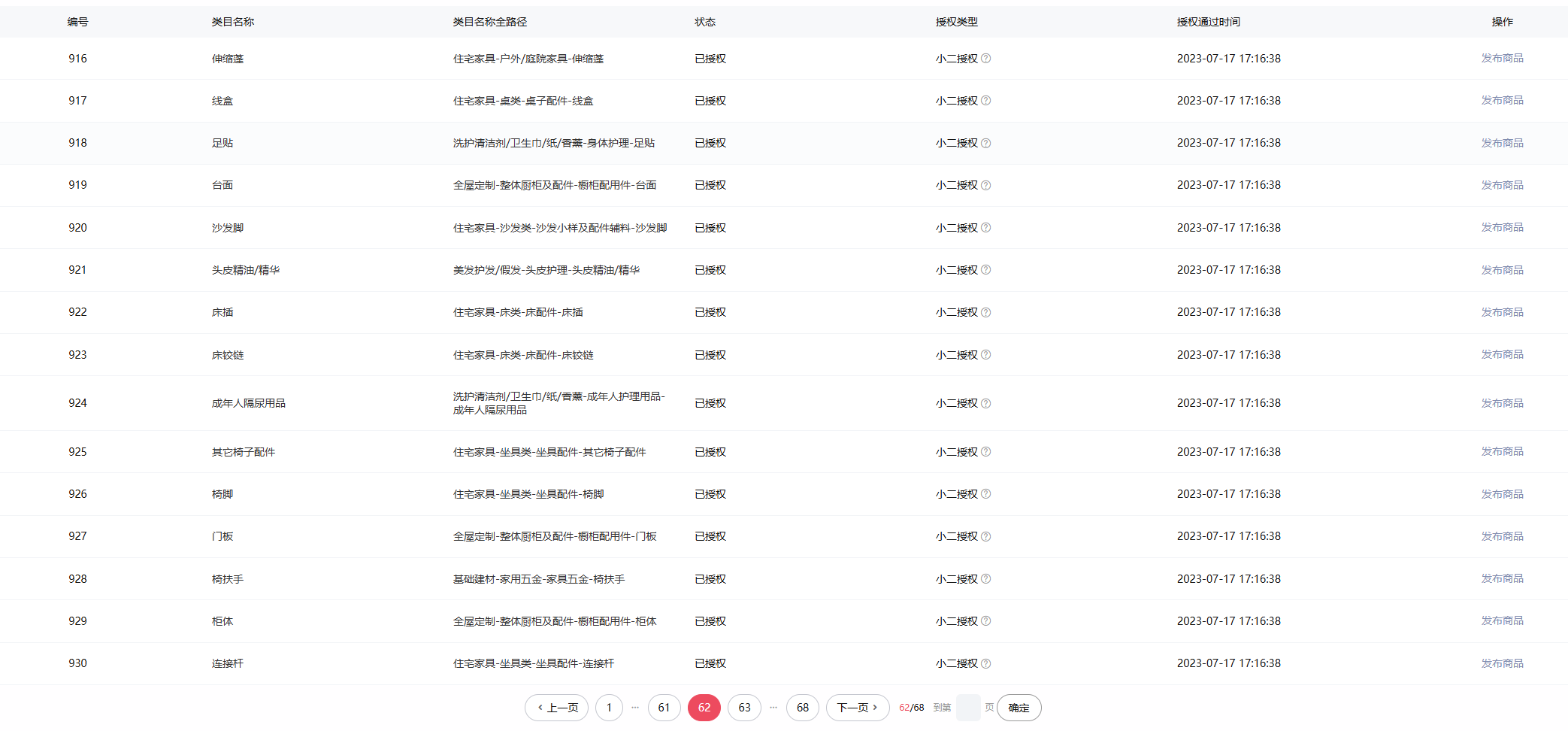Open authorization info icon for row 922 床插
This screenshot has width=1568, height=731.
coord(986,312)
